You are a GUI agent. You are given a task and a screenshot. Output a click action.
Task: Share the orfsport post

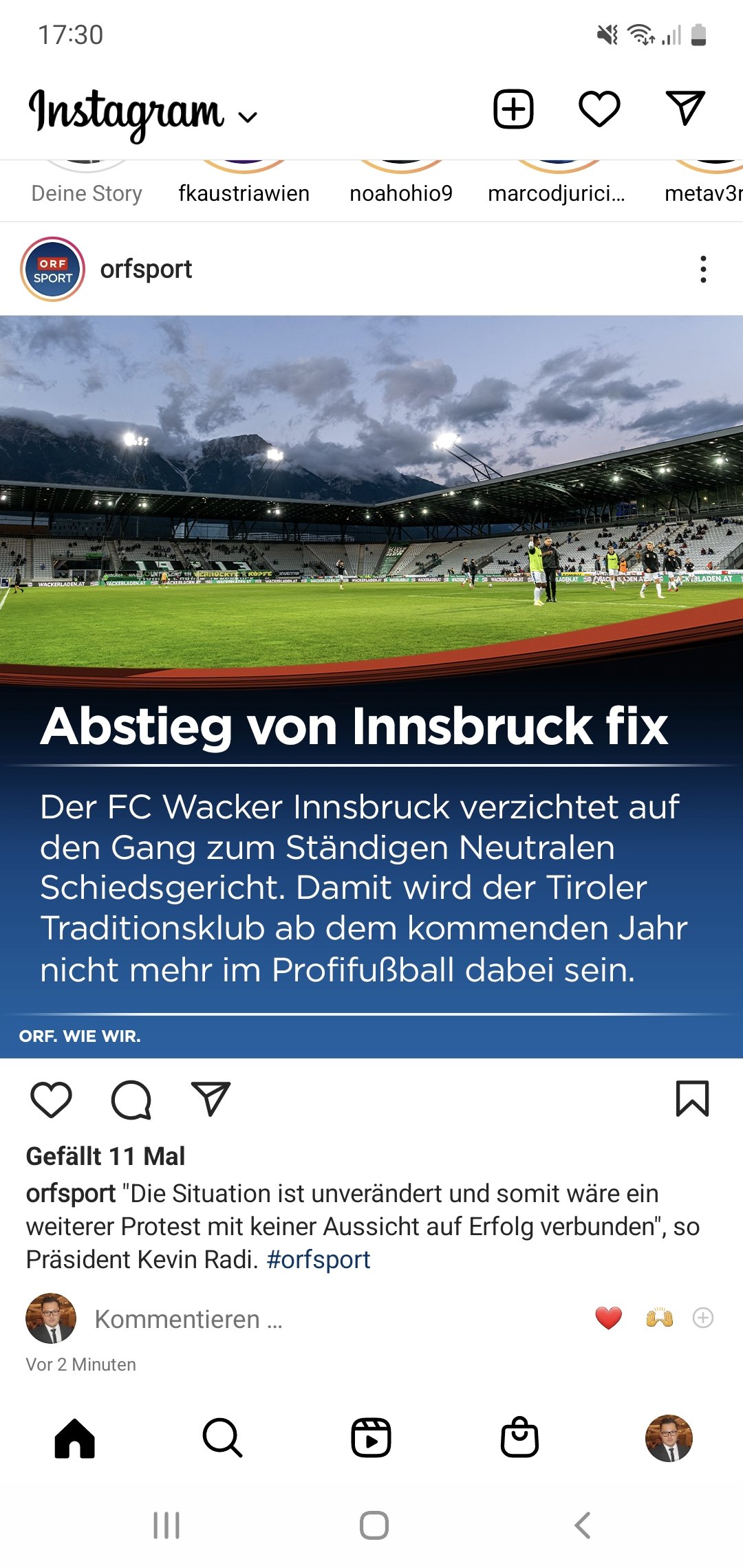point(211,1098)
